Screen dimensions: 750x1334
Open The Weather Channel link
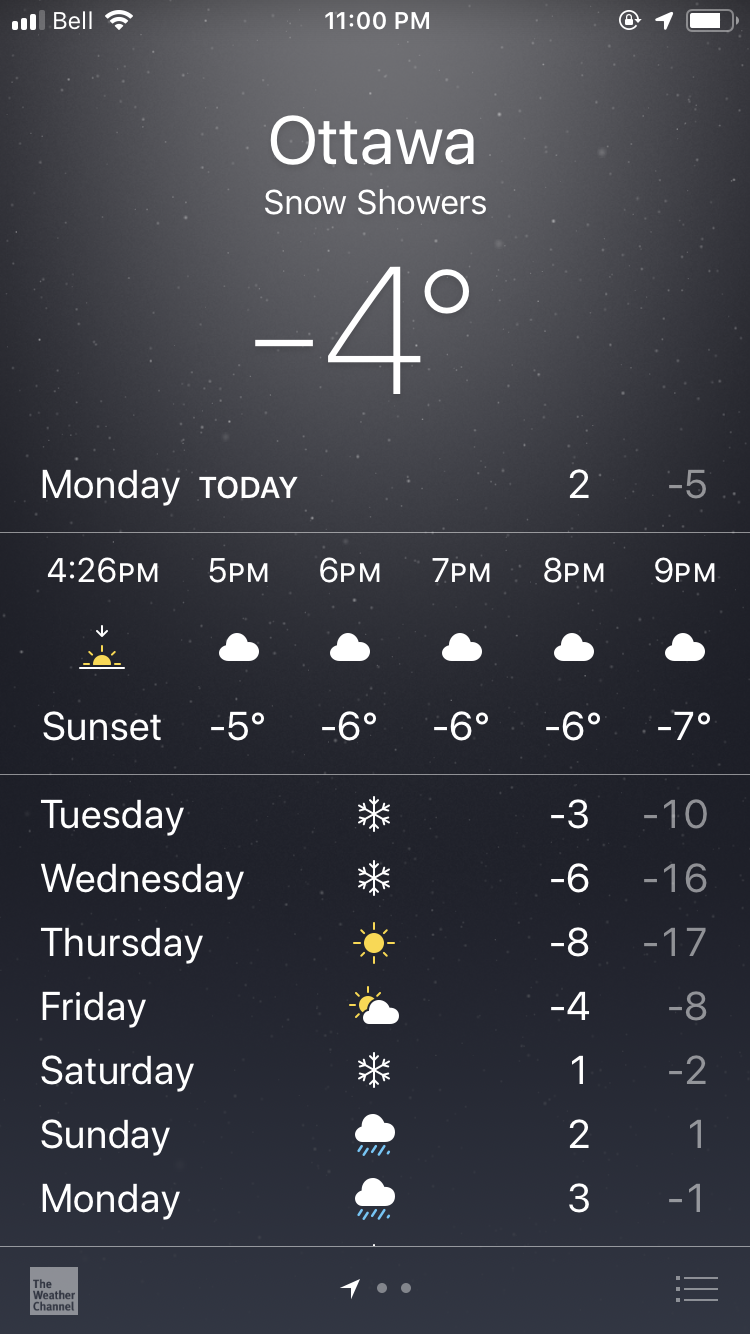(54, 1290)
